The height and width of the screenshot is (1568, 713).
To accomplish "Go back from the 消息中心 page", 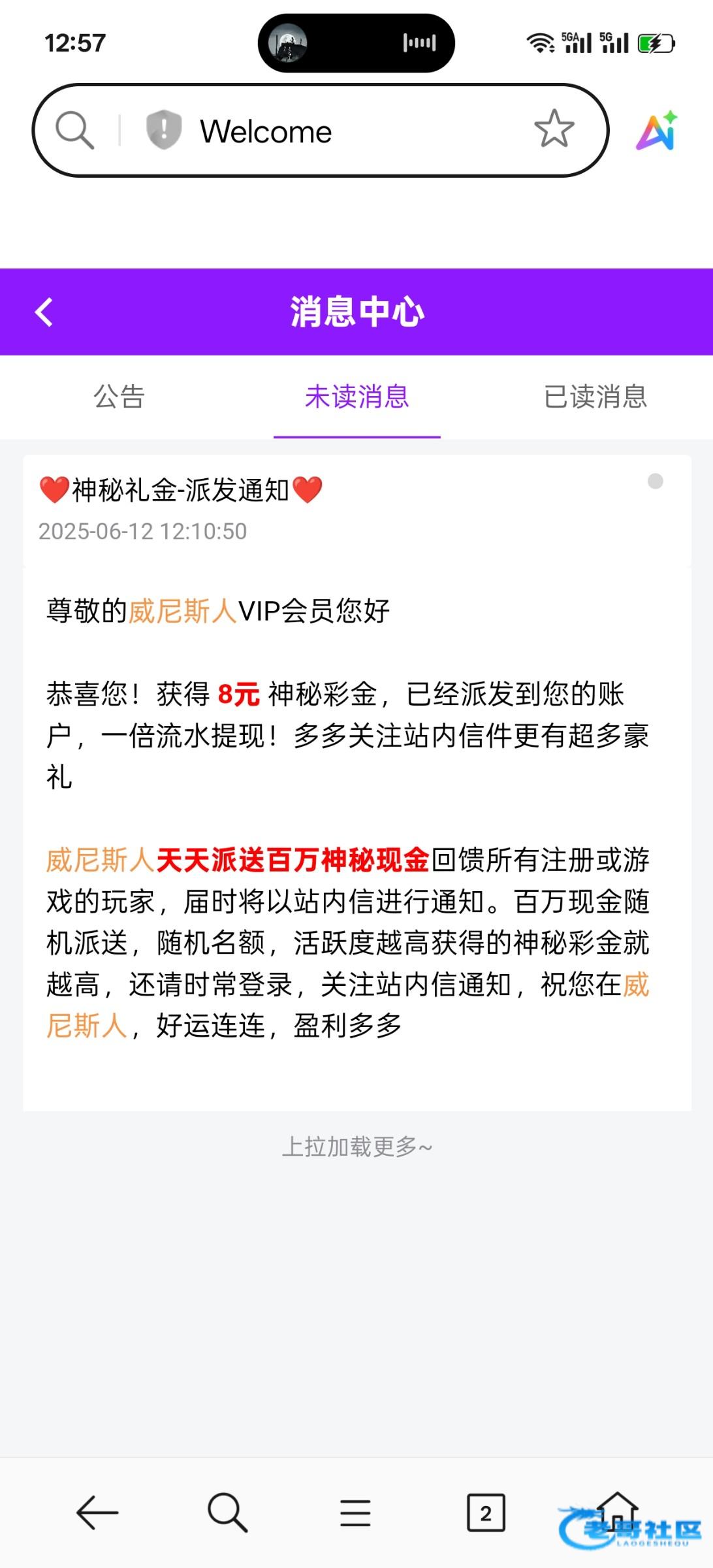I will coord(44,312).
